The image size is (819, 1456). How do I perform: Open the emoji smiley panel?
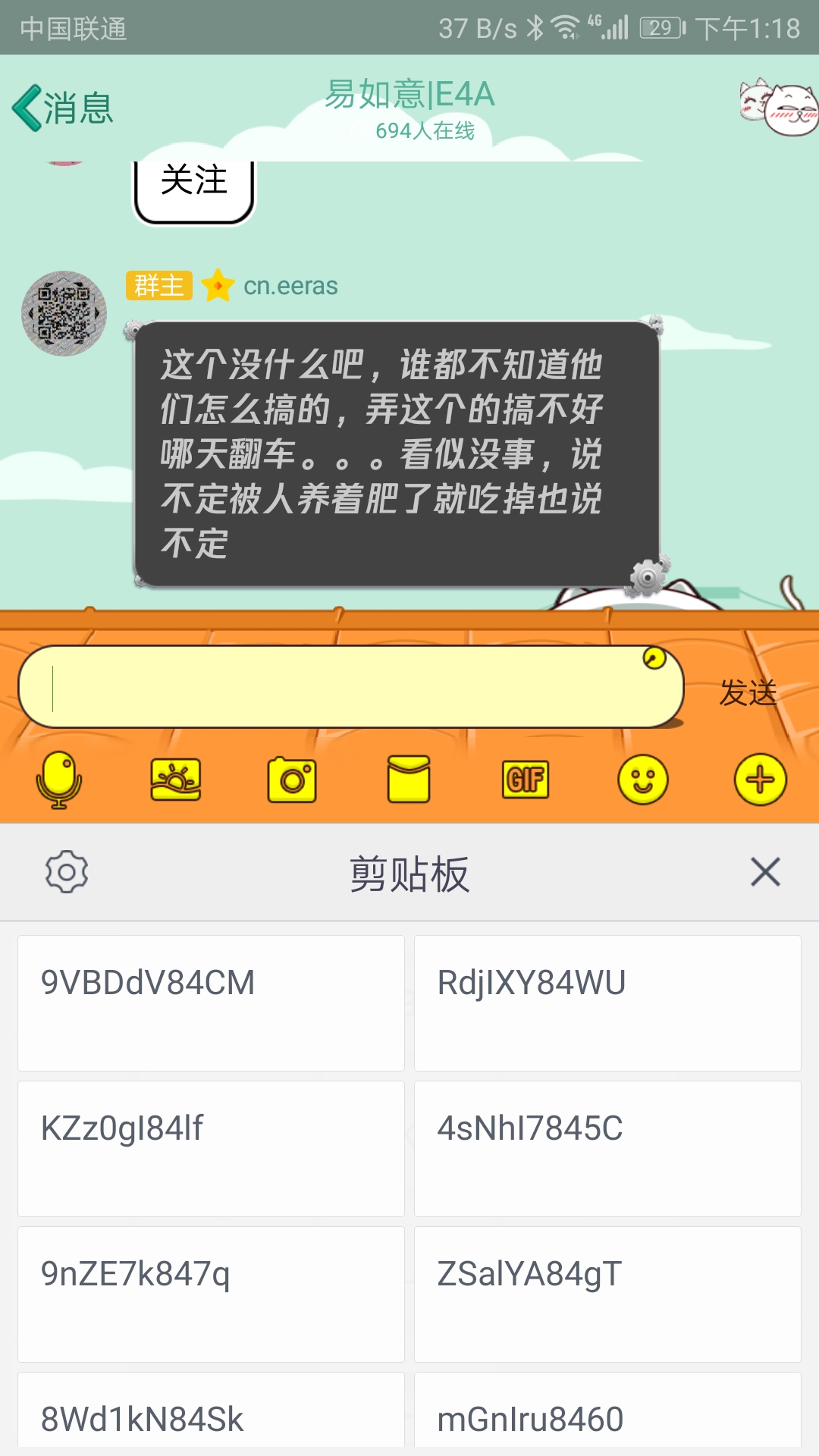click(x=642, y=780)
